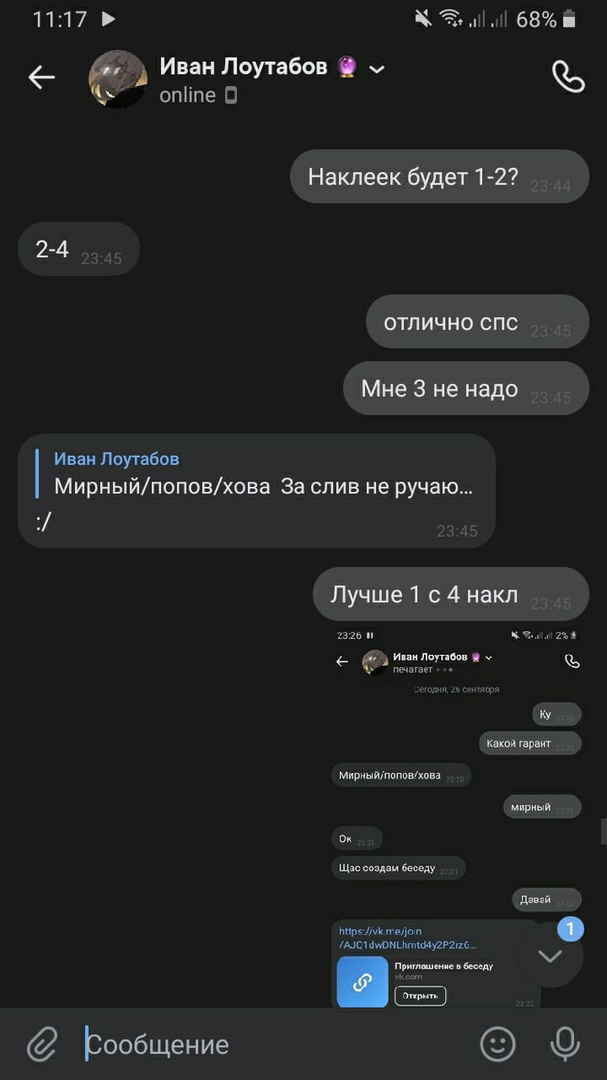
Task: Jump to the newest unread message
Action: tap(549, 955)
